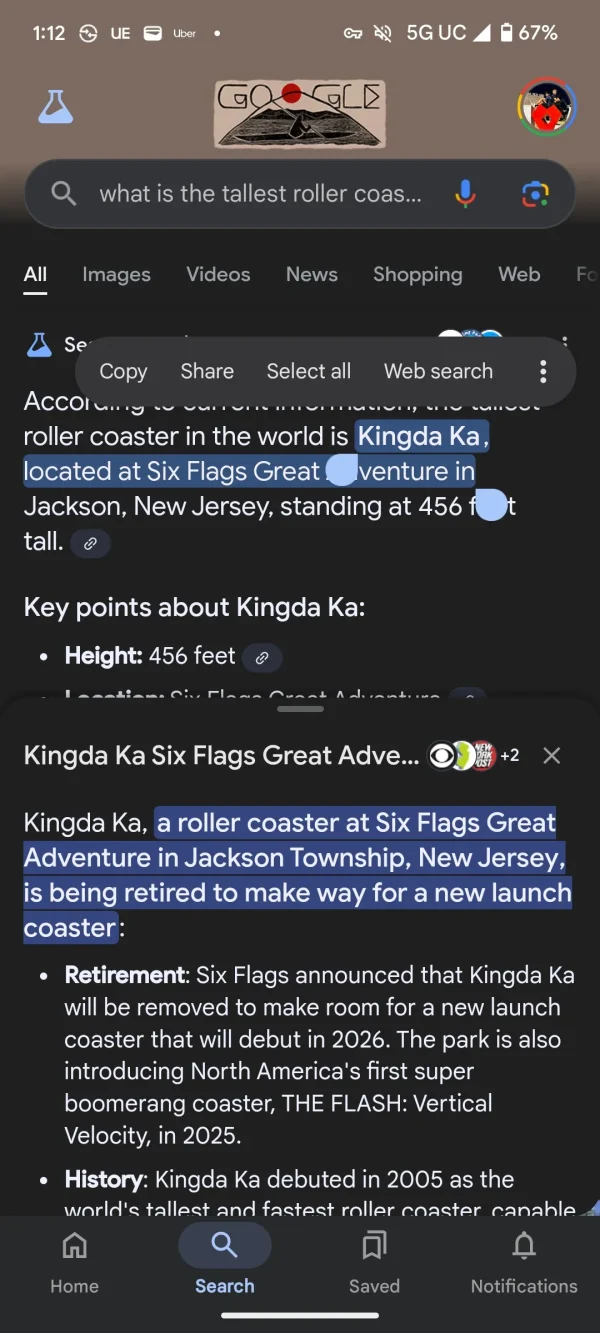The image size is (600, 1333).
Task: Share the selected text
Action: click(x=207, y=372)
